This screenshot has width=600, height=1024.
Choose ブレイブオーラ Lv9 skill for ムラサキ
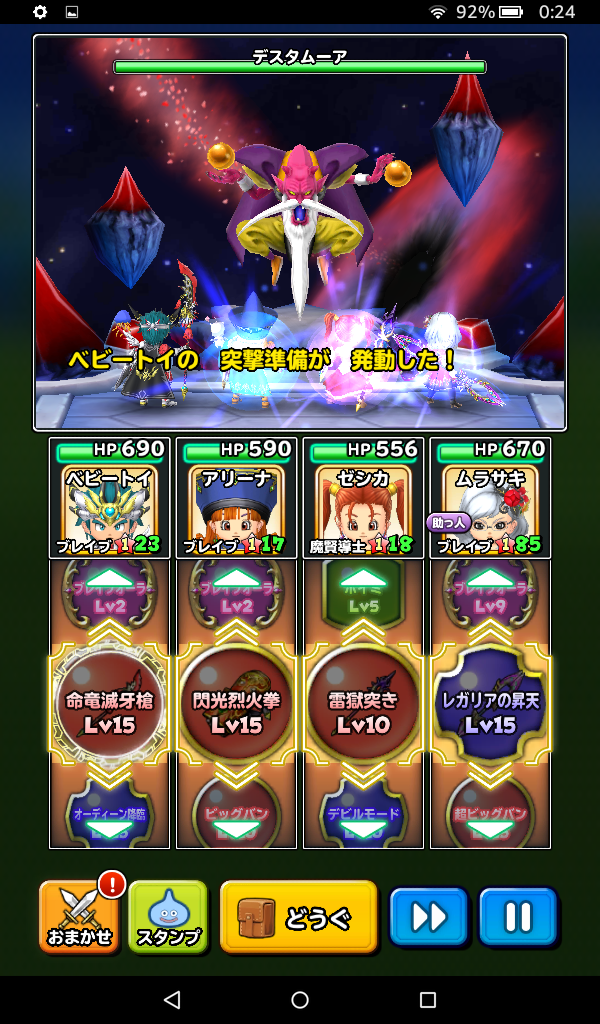490,597
